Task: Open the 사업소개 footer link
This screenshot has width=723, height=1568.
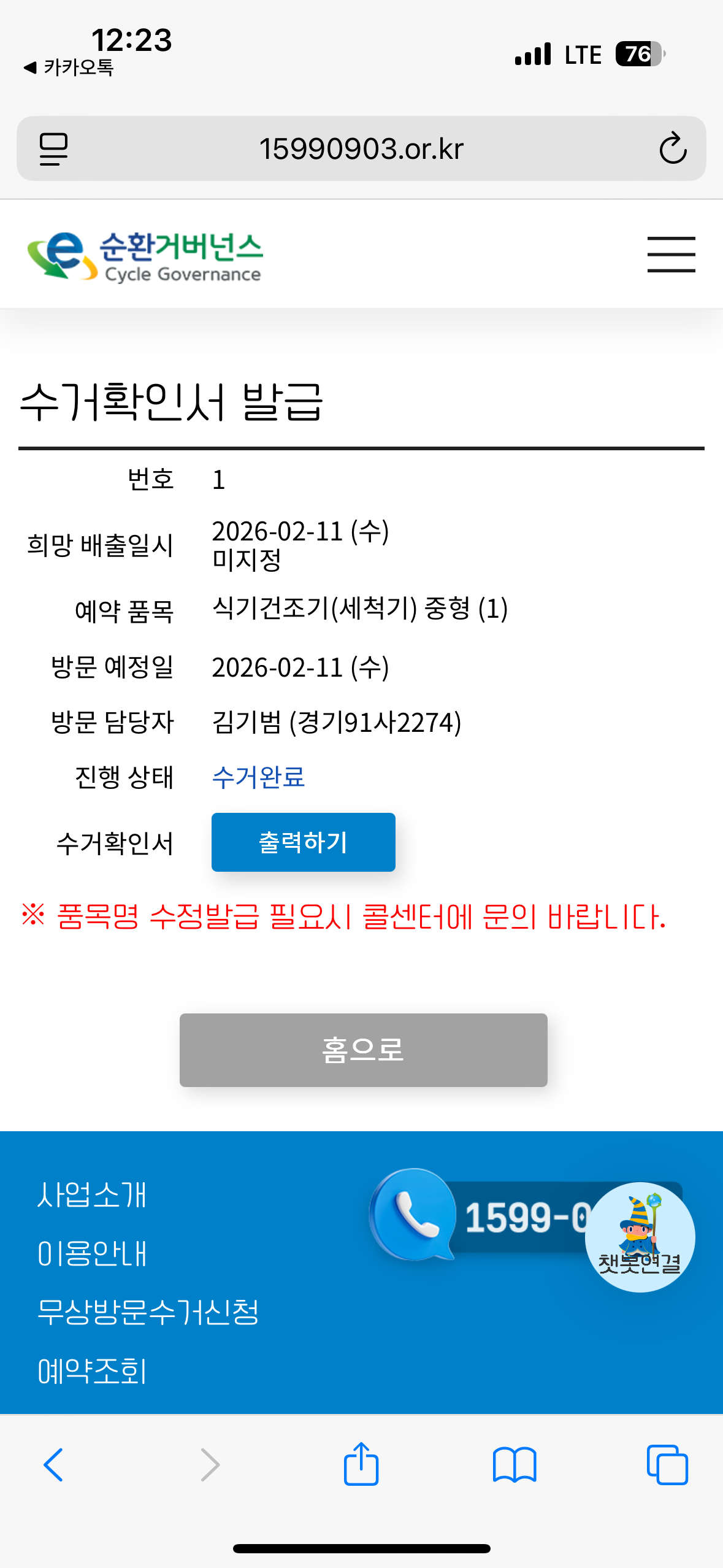Action: pos(92,1194)
